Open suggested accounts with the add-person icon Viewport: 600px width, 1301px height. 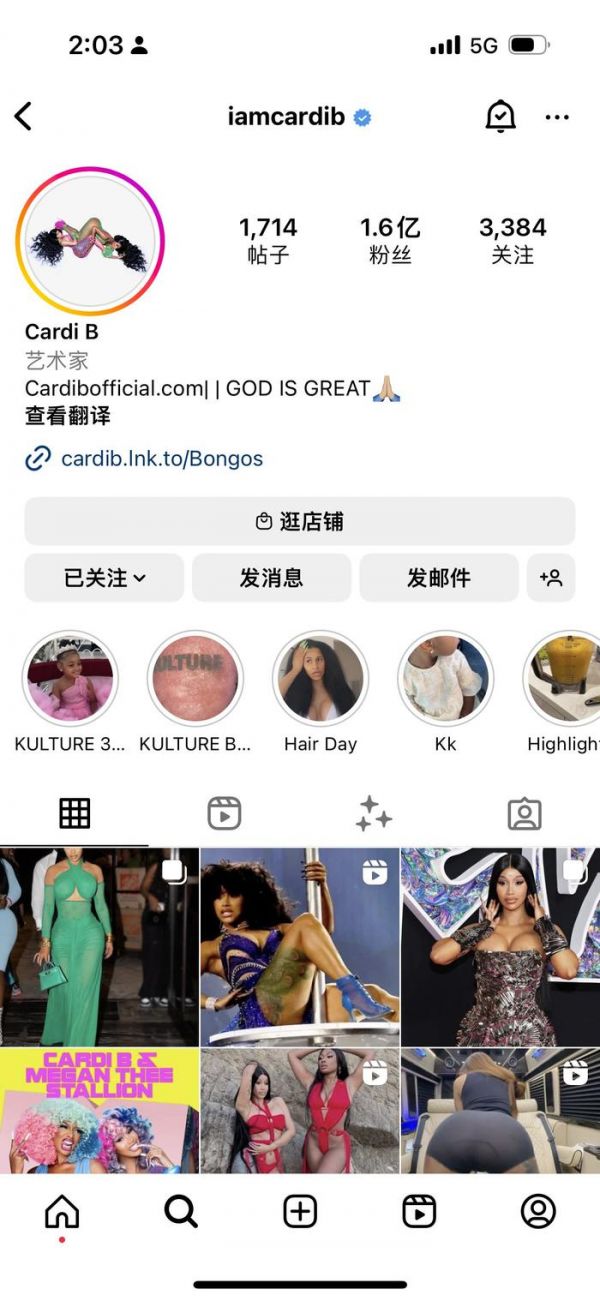point(551,578)
